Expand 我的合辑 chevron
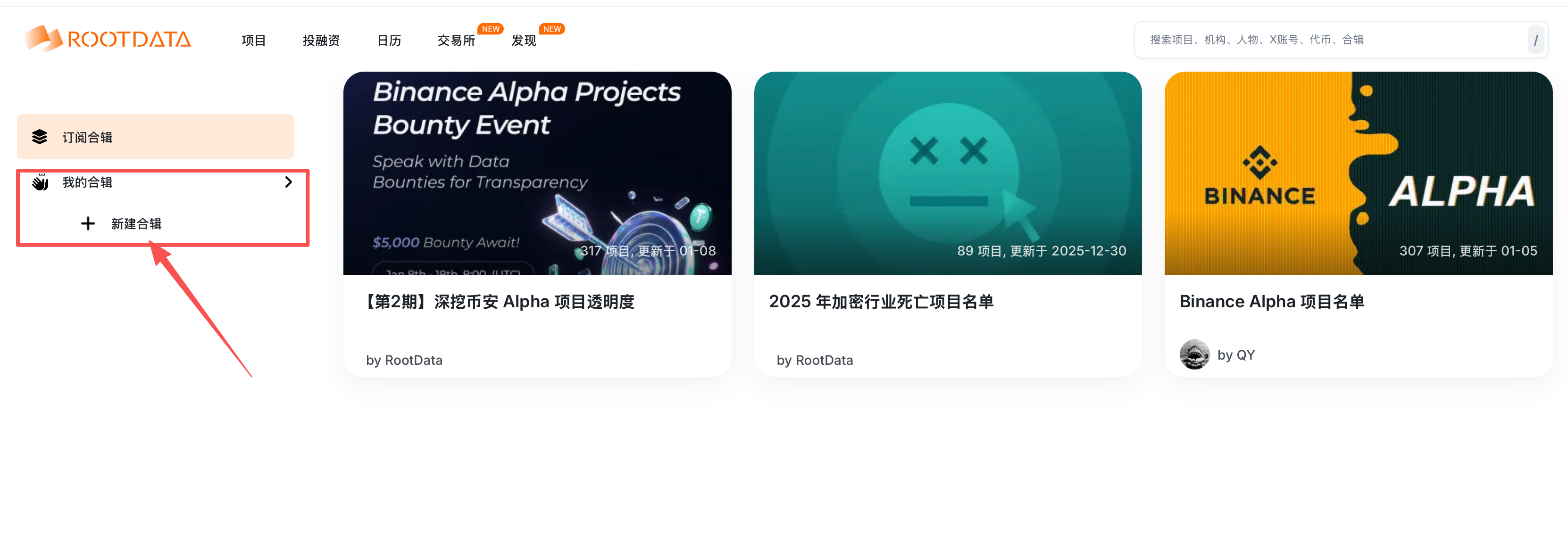 tap(289, 182)
